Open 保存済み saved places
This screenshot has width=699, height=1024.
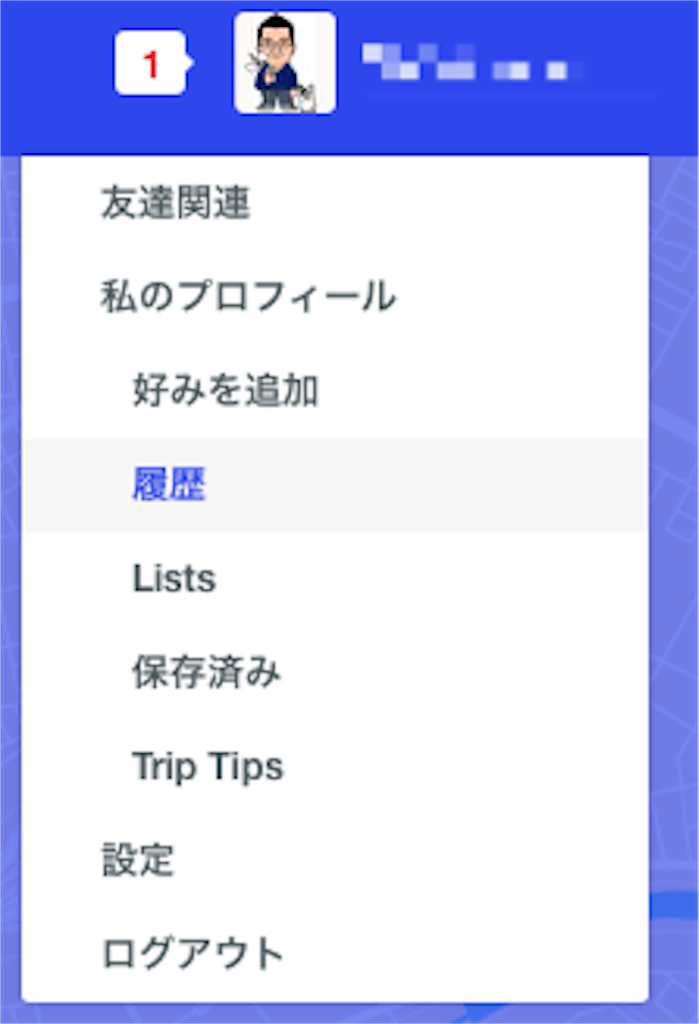(206, 673)
